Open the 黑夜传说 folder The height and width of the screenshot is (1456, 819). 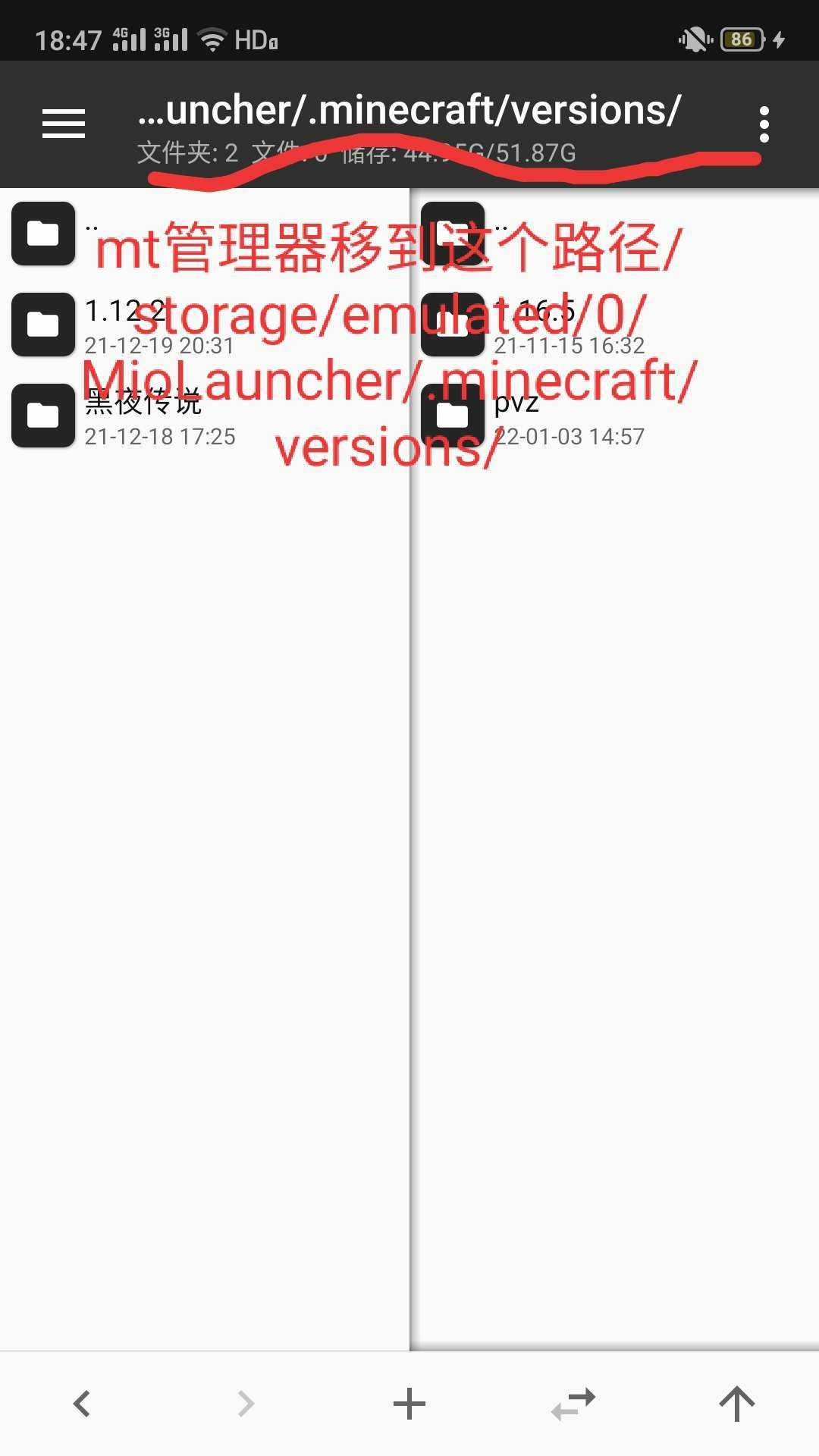point(152,416)
